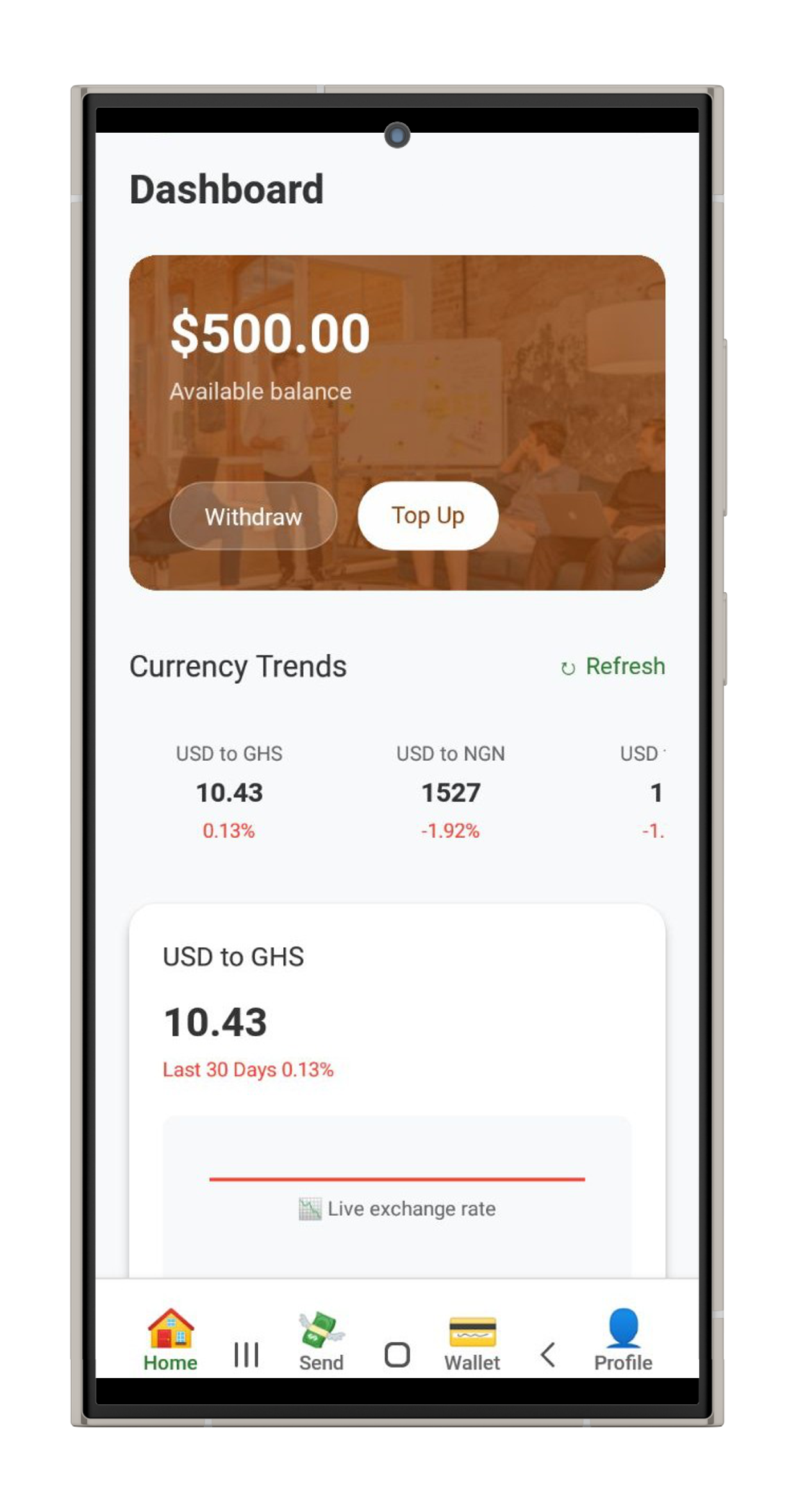
Task: Open the Send tab
Action: tap(321, 1340)
